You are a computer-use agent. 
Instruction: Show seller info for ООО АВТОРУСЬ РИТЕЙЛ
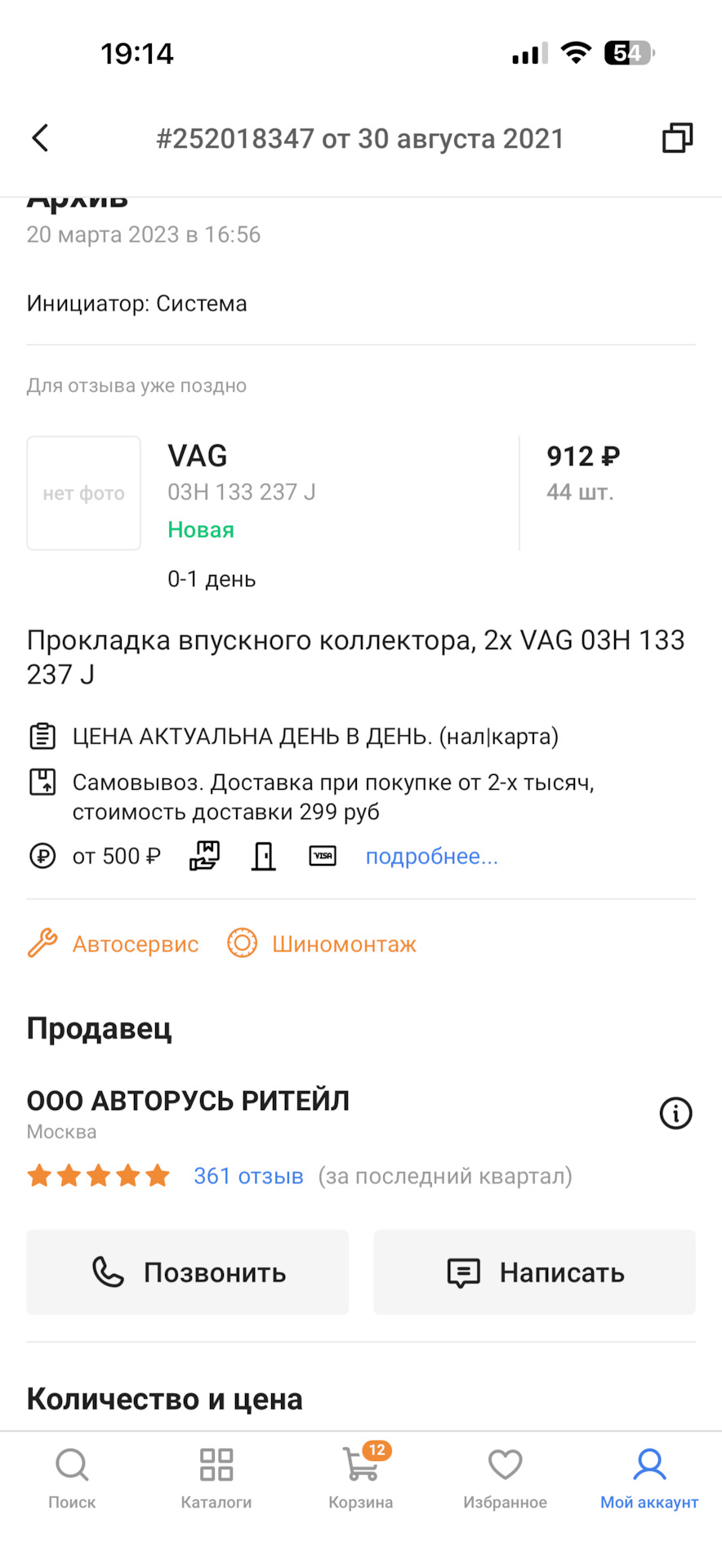(675, 1113)
